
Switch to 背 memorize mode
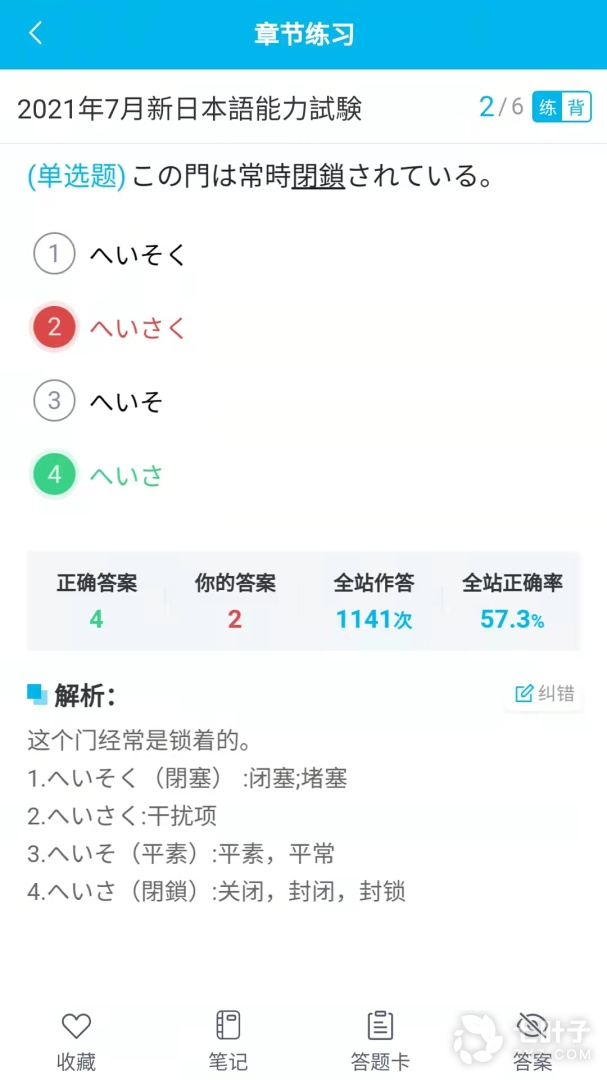pos(576,108)
